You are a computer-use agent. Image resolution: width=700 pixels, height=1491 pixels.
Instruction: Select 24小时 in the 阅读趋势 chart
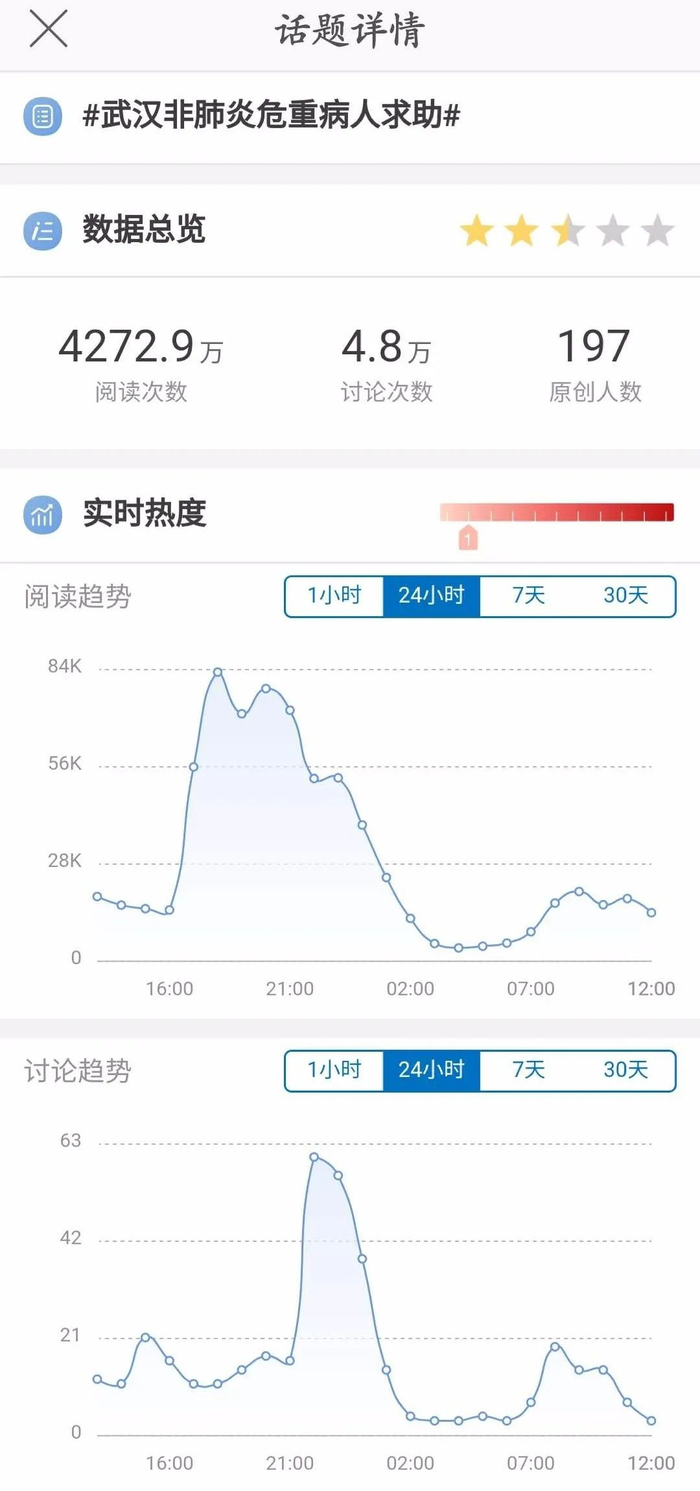431,597
